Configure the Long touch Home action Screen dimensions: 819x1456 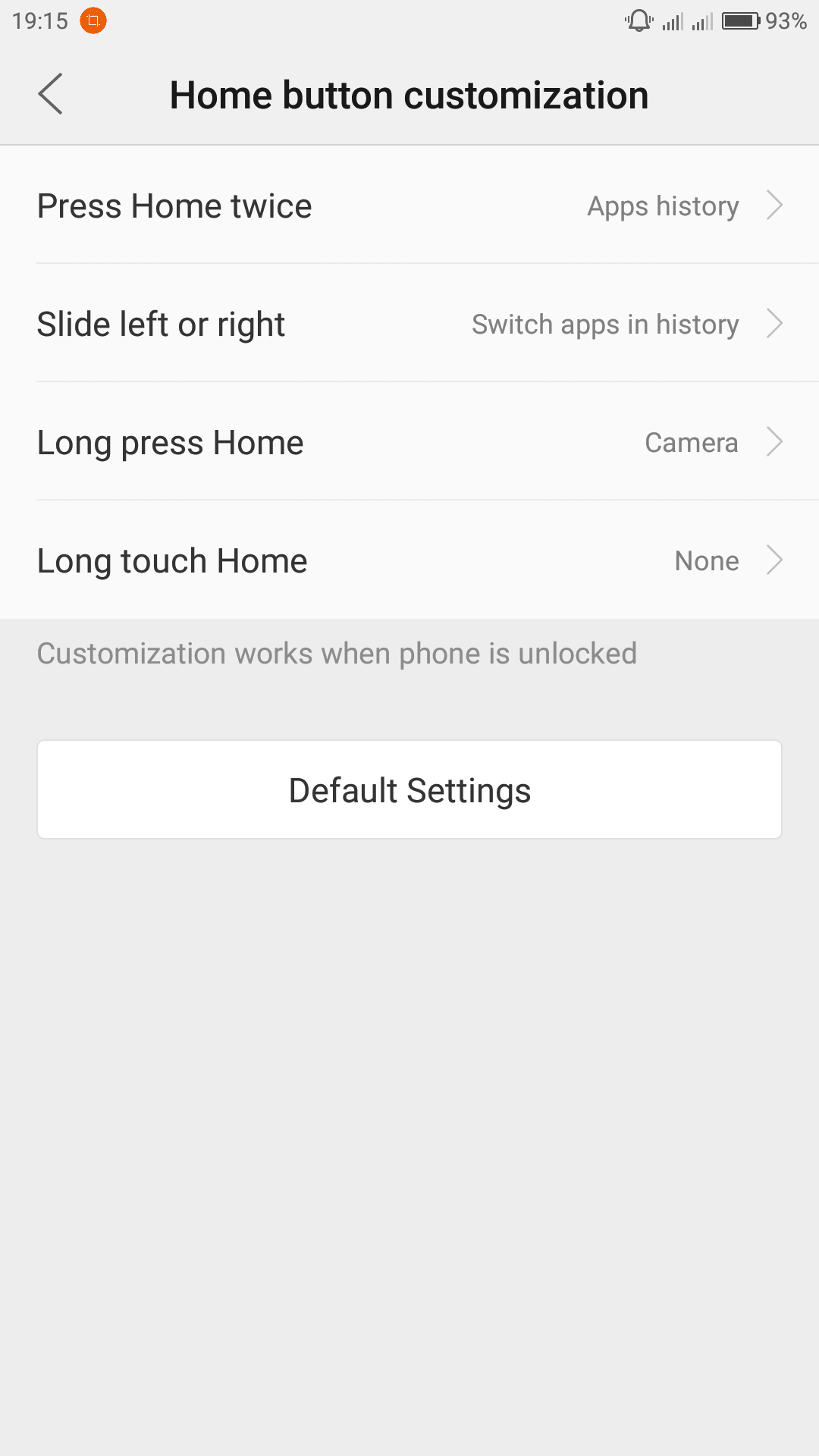coord(409,560)
